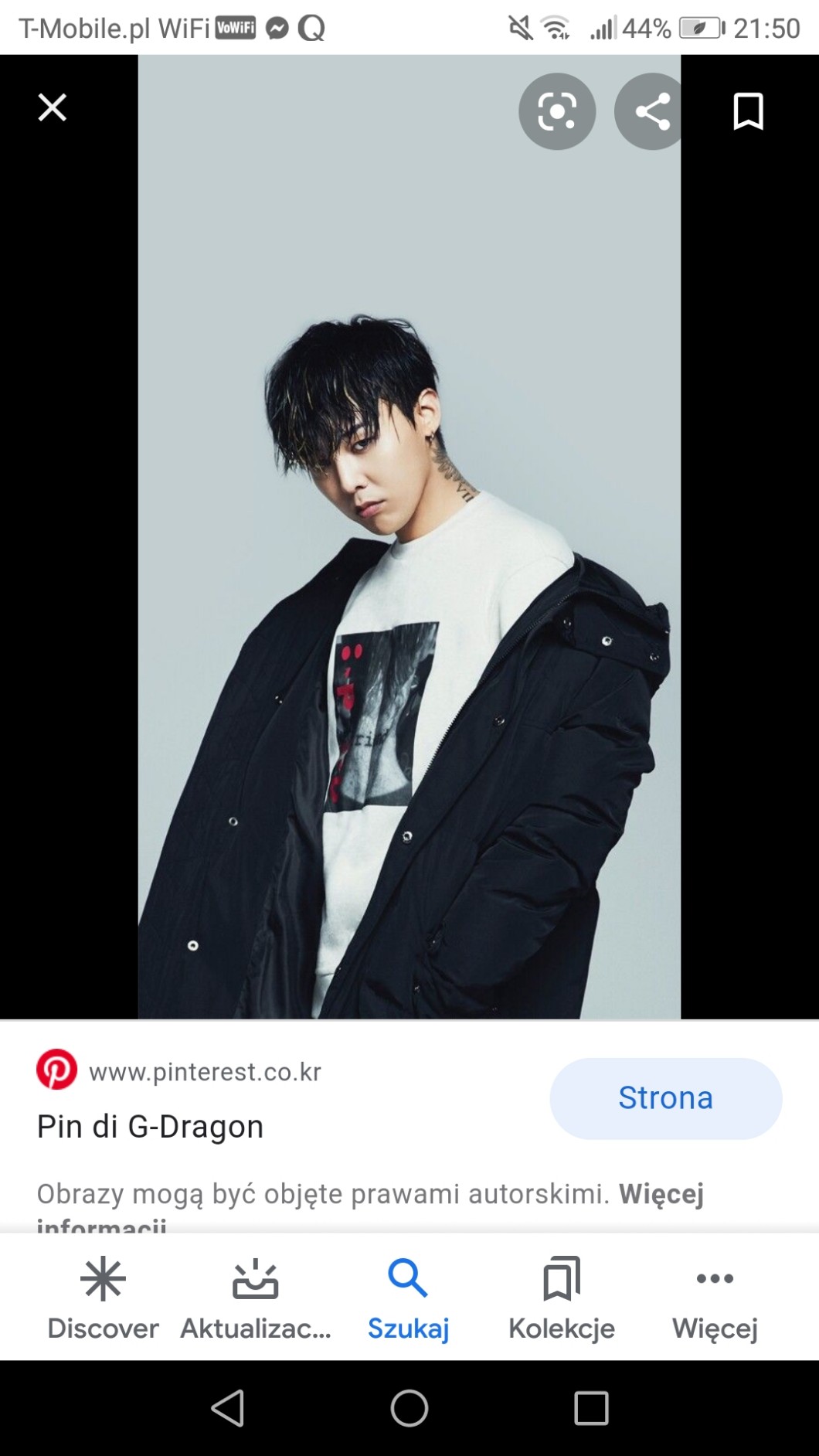This screenshot has height=1456, width=819.
Task: Close the image viewer
Action: (x=52, y=107)
